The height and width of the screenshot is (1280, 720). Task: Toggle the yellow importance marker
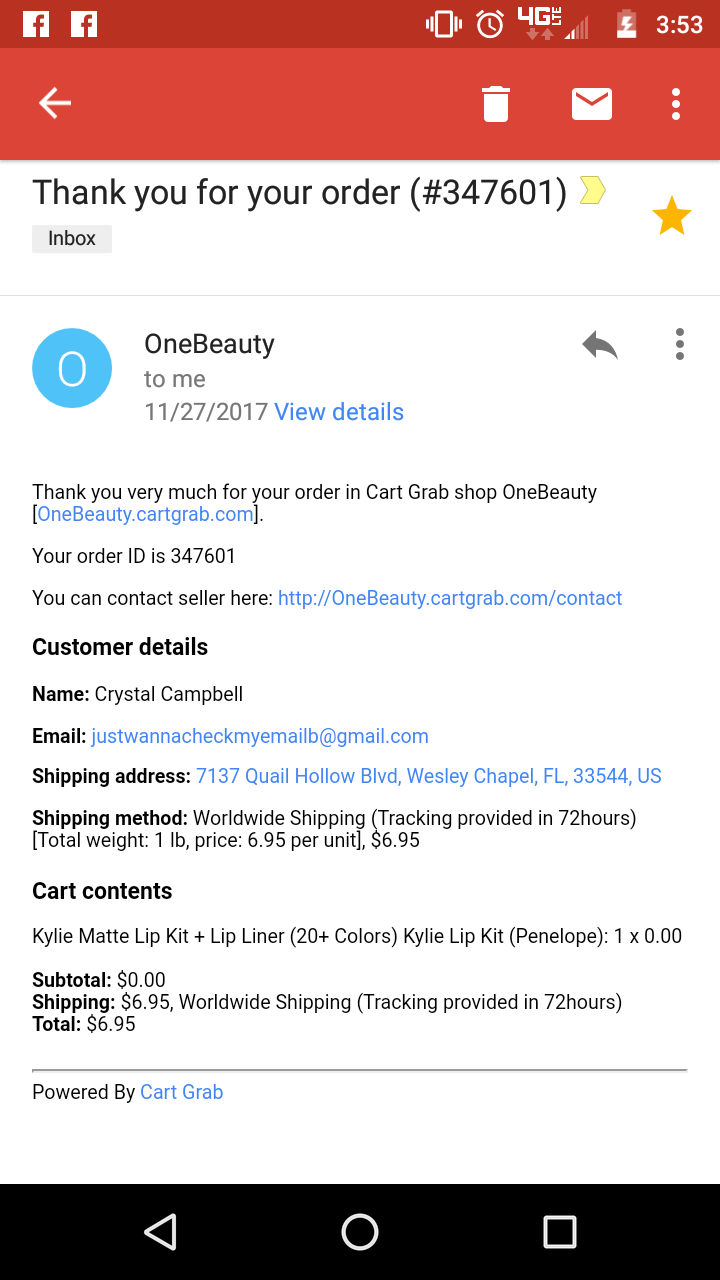[x=592, y=190]
